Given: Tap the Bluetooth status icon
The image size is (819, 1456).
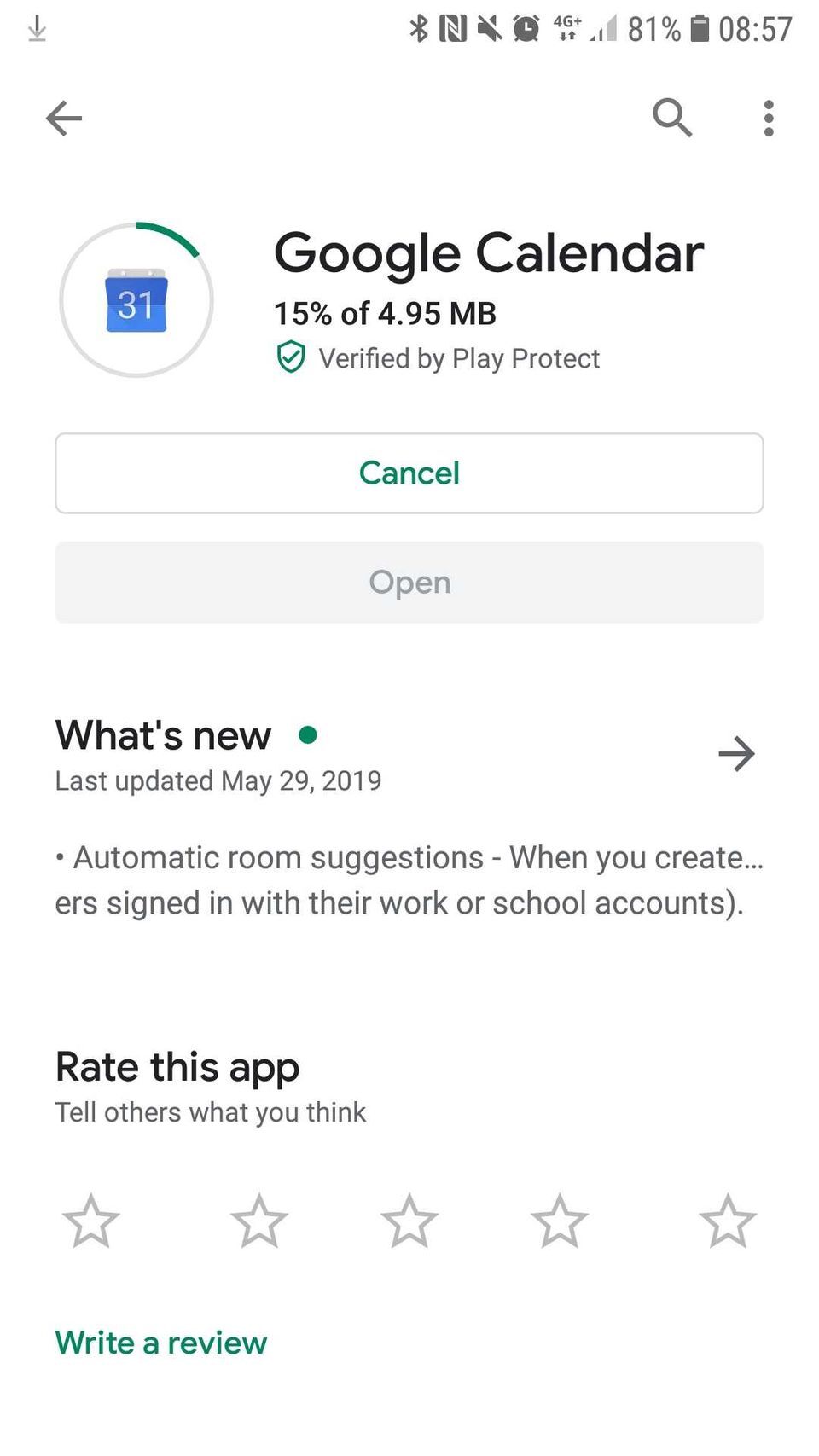Looking at the screenshot, I should (x=417, y=28).
